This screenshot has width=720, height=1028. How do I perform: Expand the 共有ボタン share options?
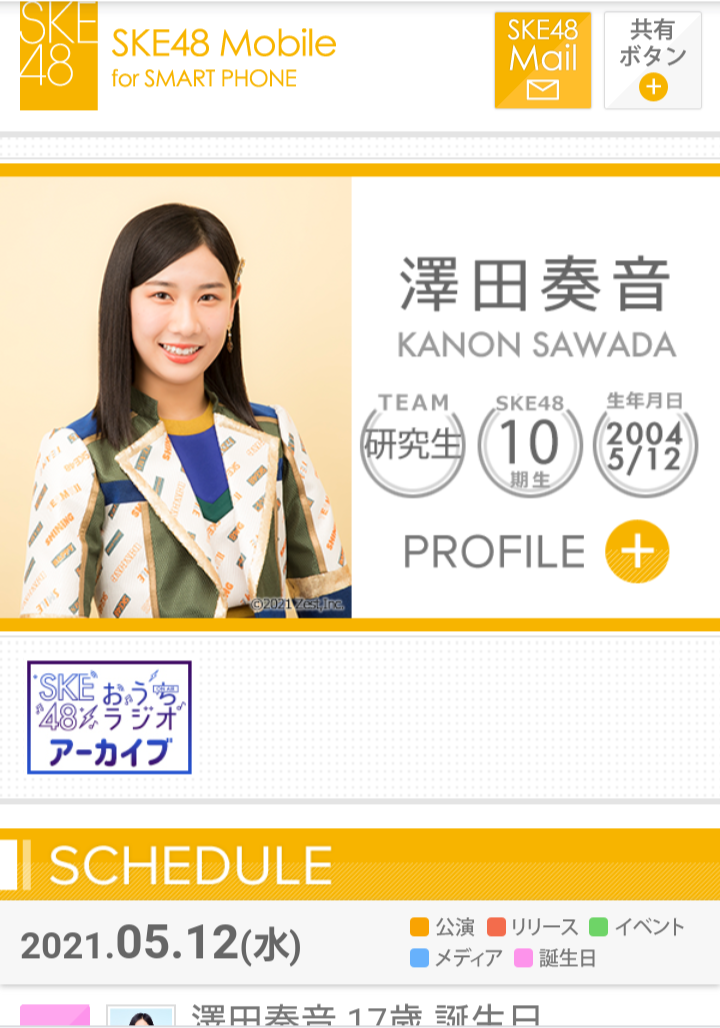[652, 60]
